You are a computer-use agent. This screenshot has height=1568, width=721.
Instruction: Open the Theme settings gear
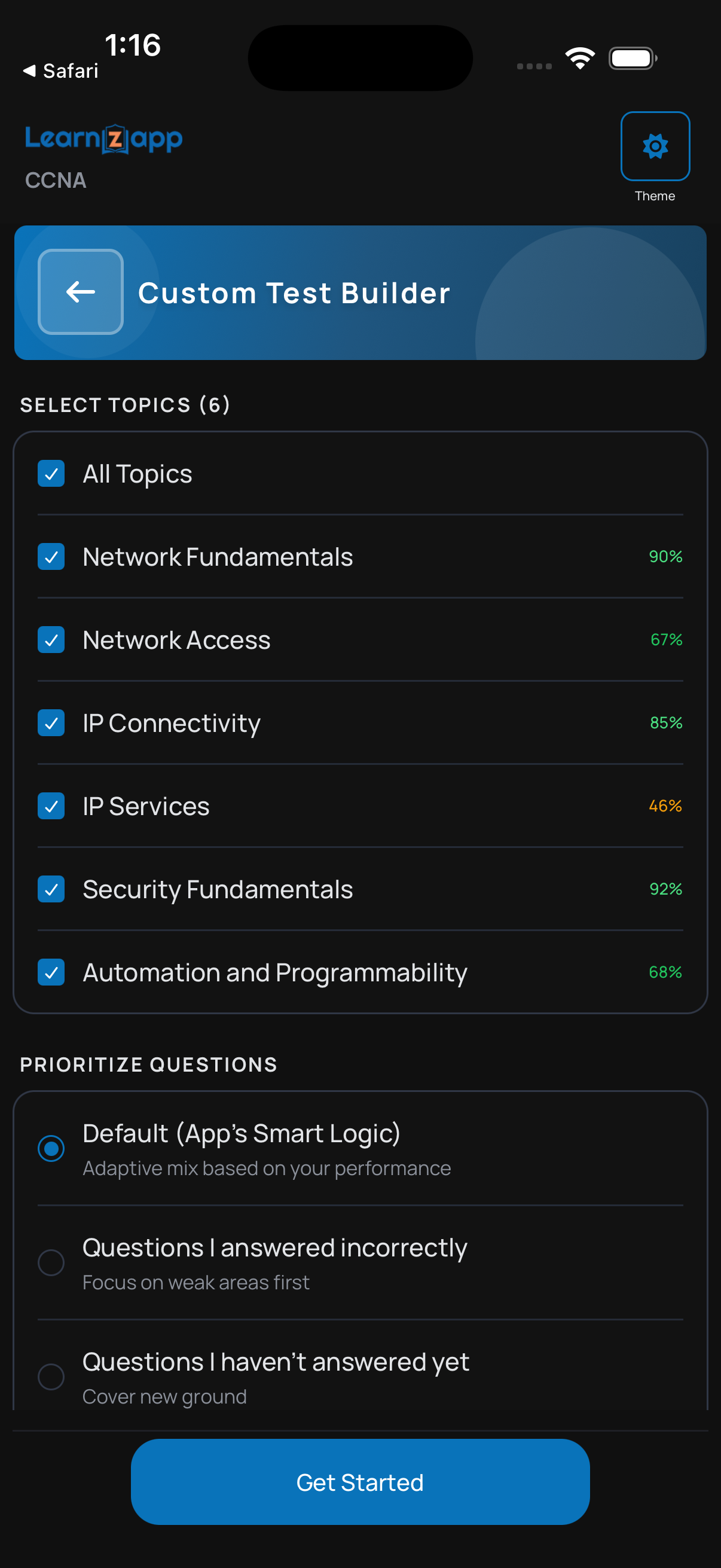point(655,146)
